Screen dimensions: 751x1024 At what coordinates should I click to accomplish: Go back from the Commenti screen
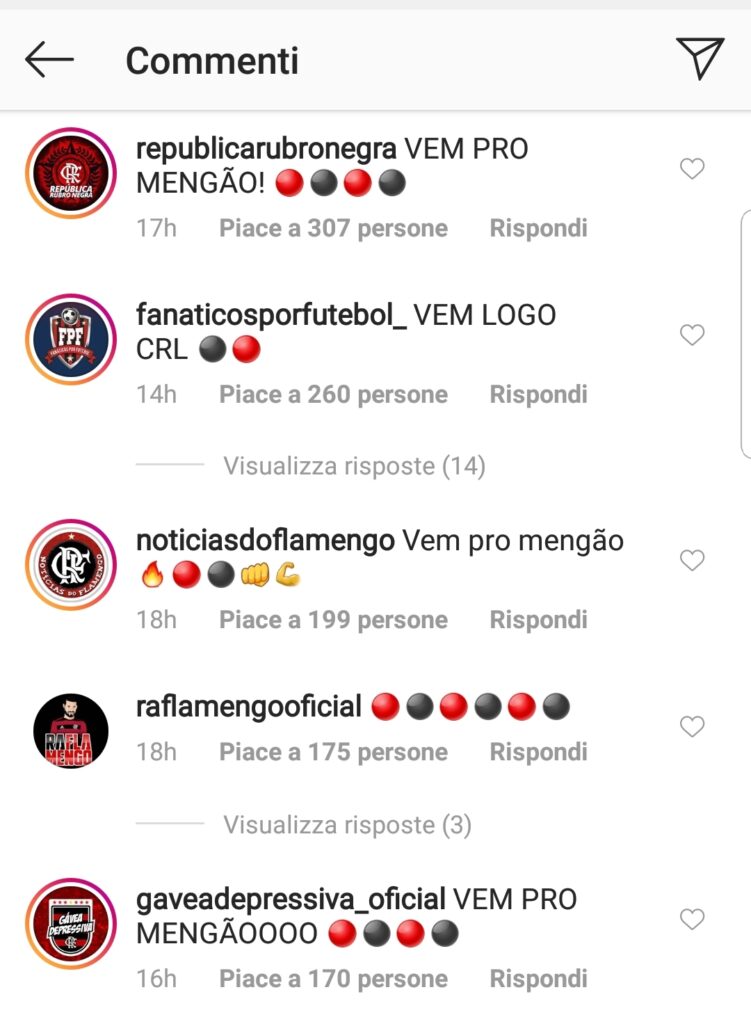point(49,60)
